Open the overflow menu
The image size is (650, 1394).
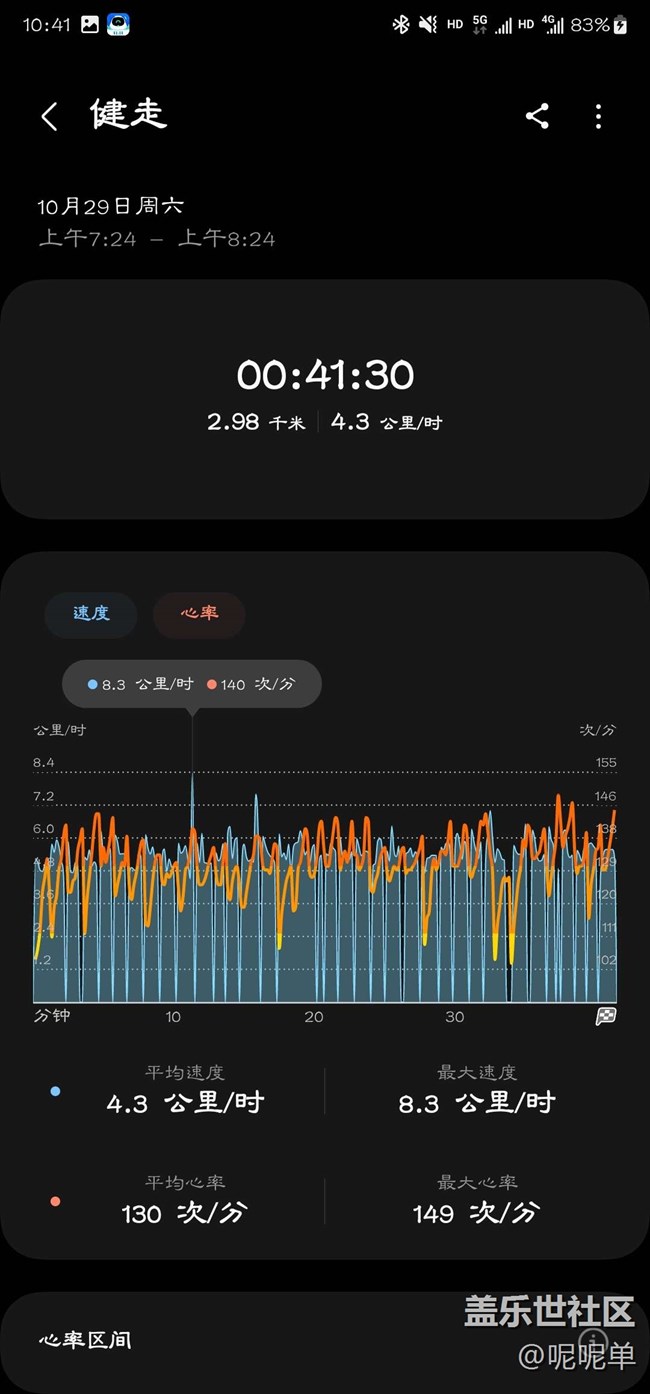point(598,116)
